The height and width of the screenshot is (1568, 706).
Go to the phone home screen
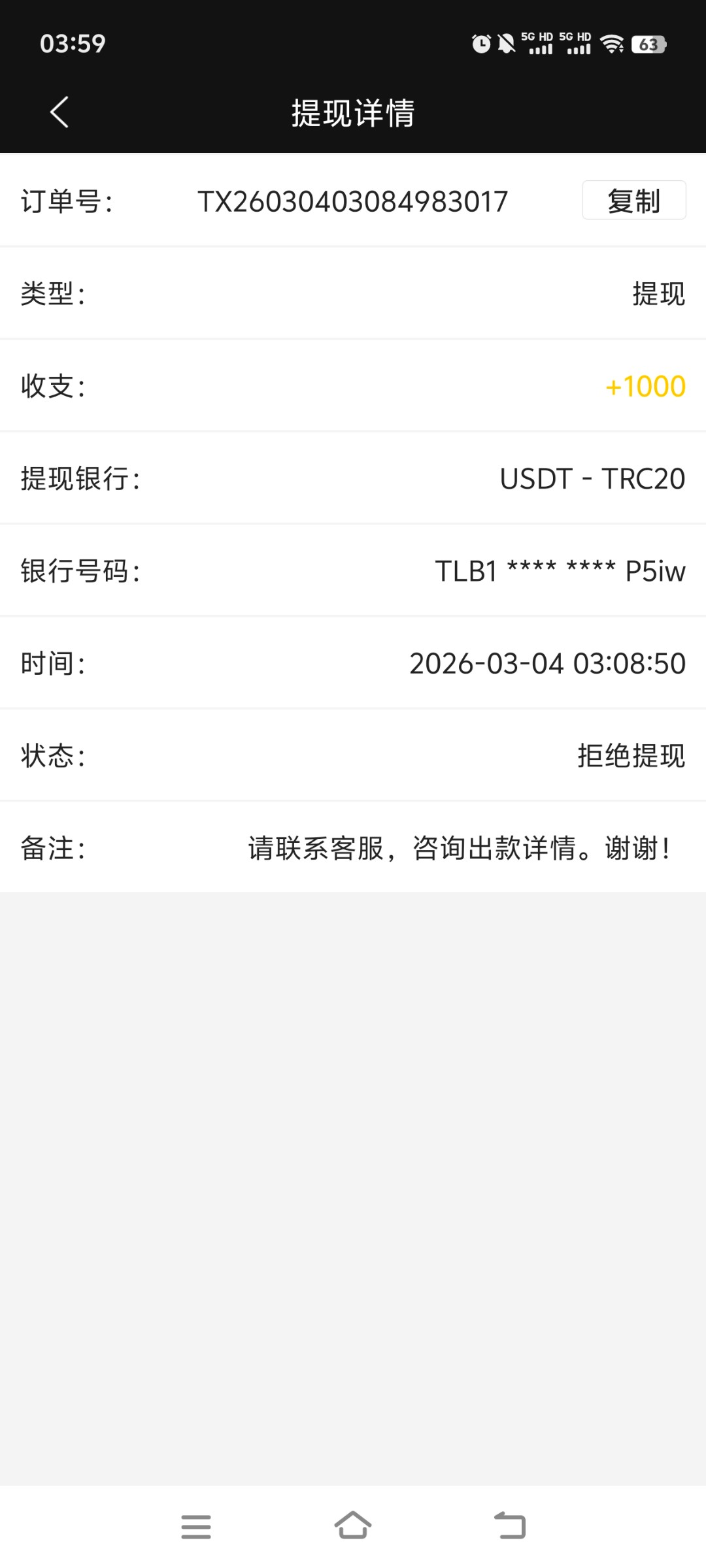coord(353,1527)
